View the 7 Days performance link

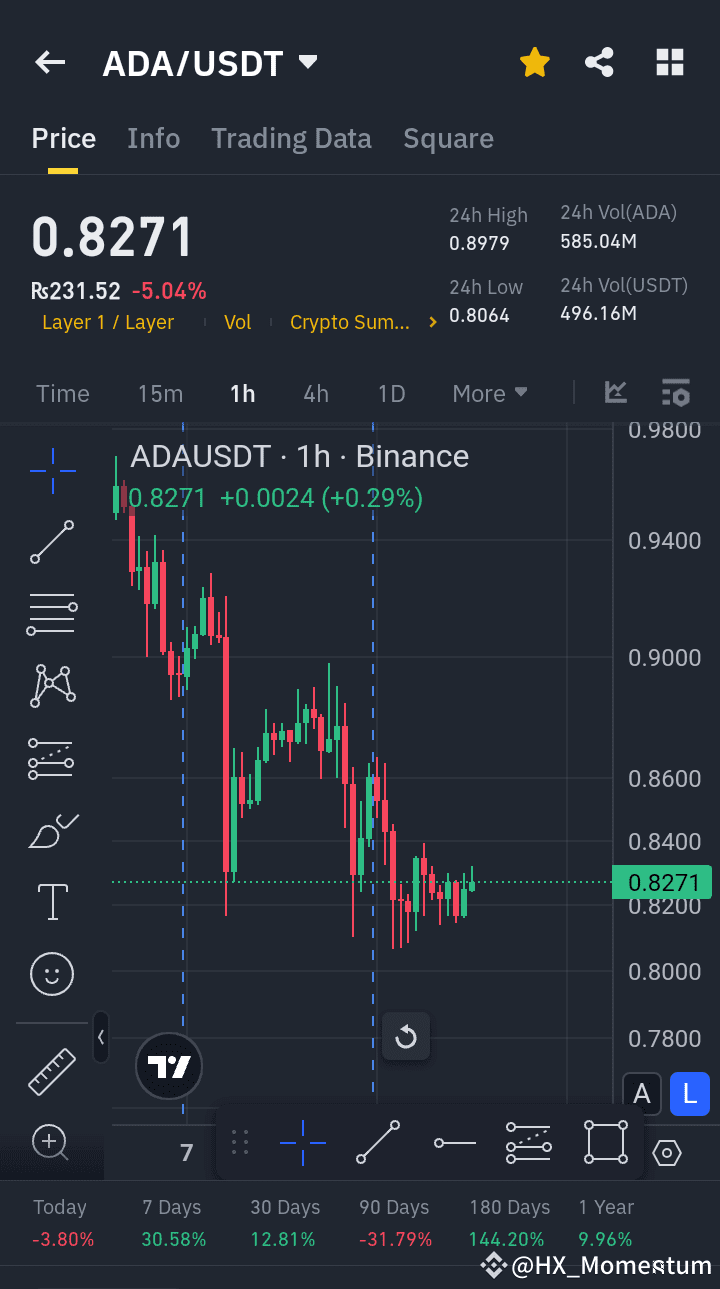pyautogui.click(x=171, y=1222)
